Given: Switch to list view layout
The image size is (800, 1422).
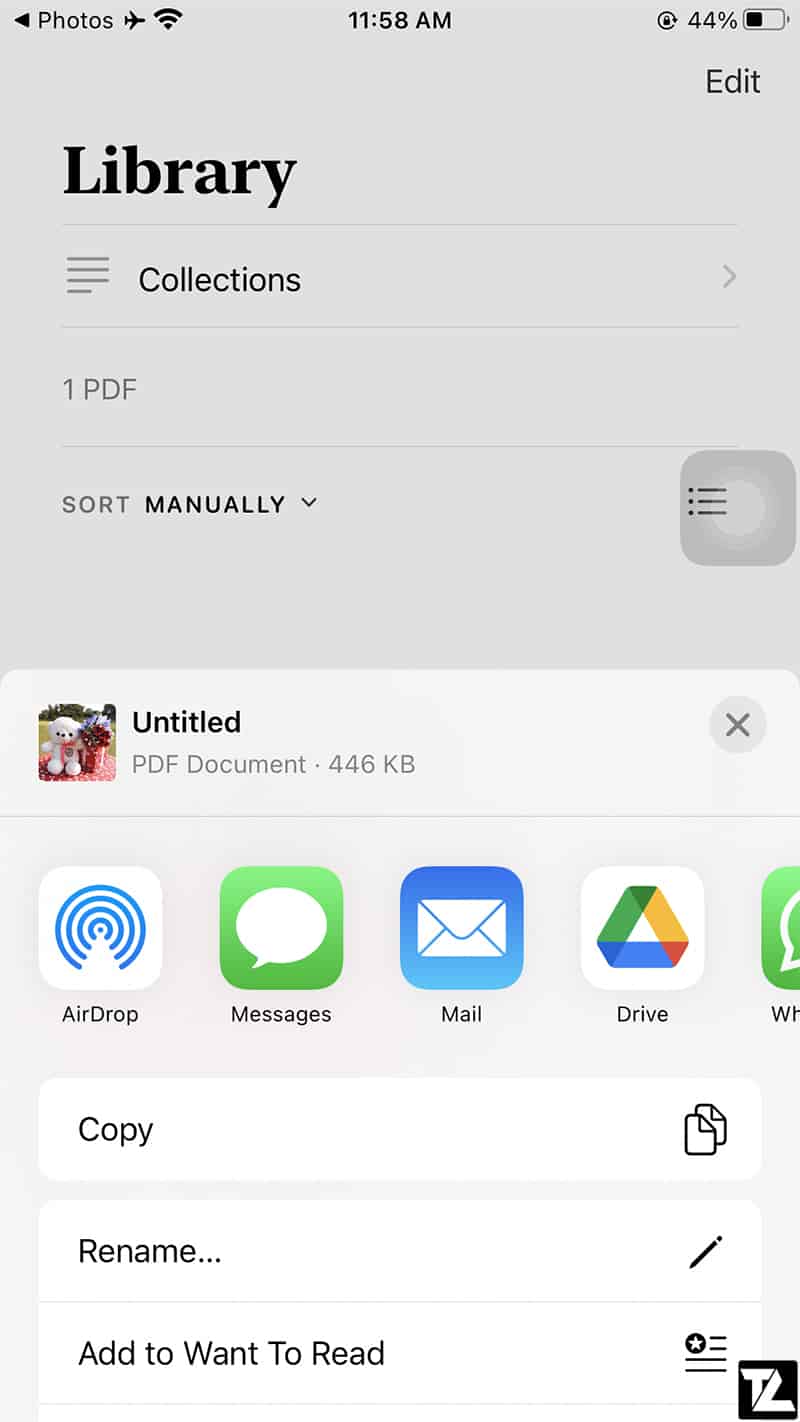Looking at the screenshot, I should [708, 502].
